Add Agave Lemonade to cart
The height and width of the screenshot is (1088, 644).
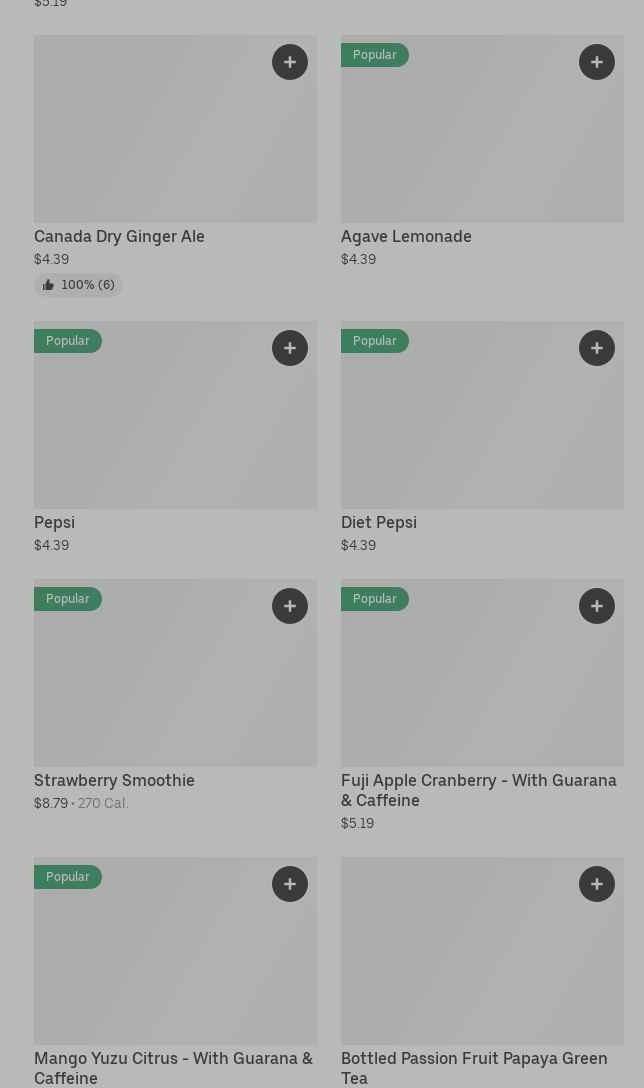(597, 62)
